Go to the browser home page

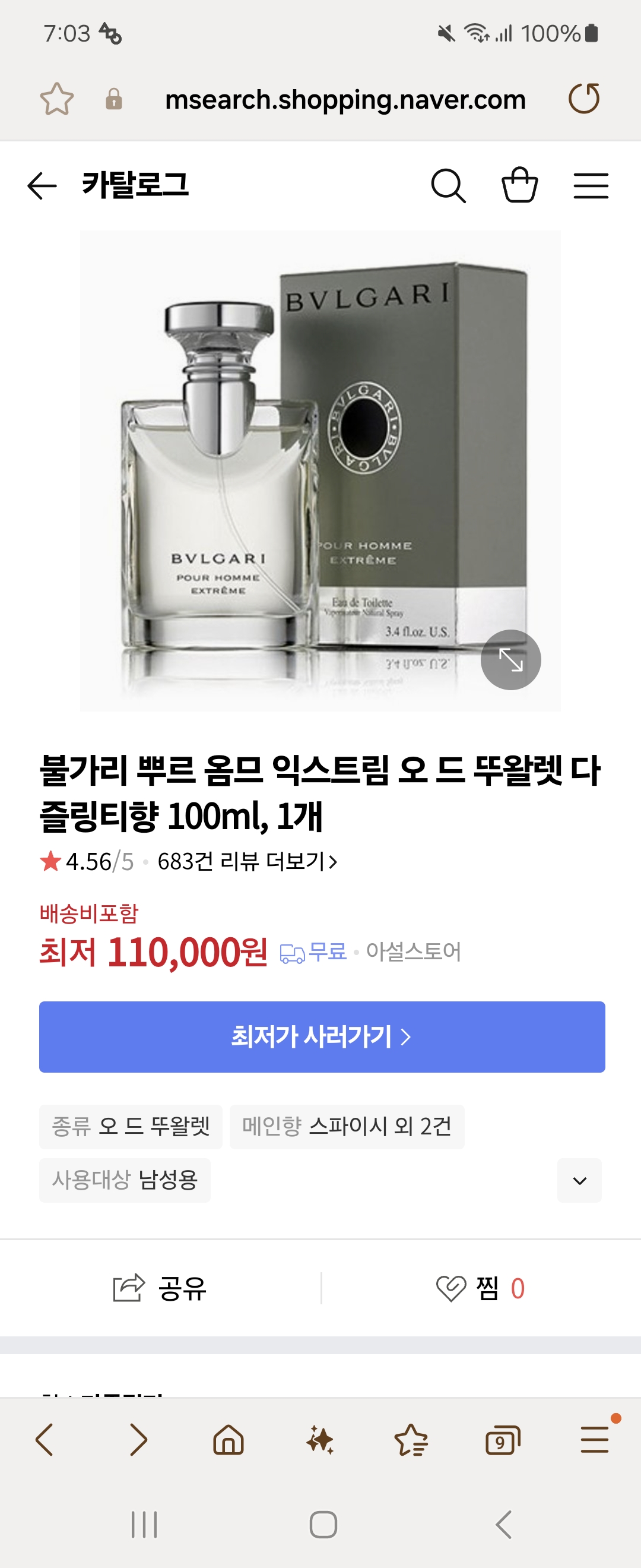pyautogui.click(x=229, y=1441)
